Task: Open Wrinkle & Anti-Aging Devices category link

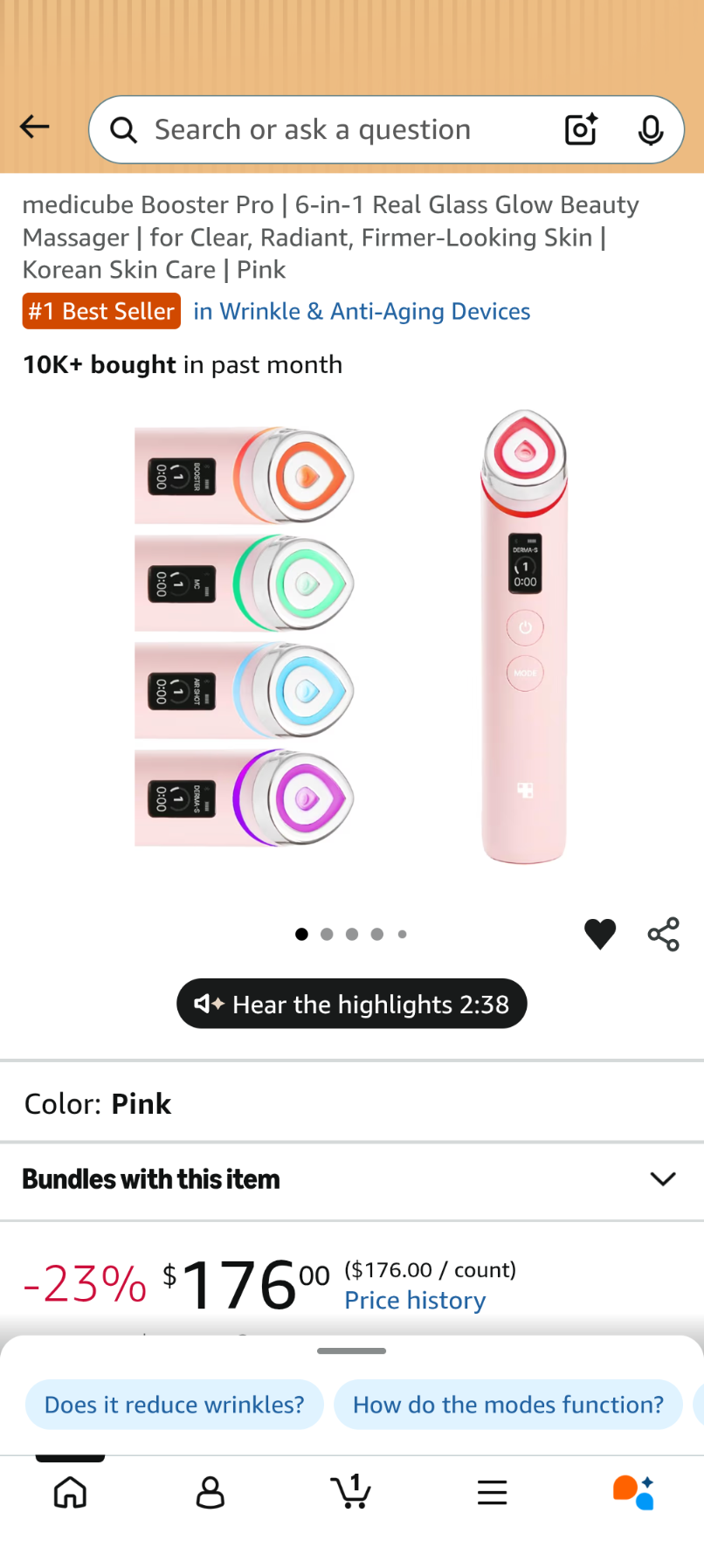Action: pos(362,312)
